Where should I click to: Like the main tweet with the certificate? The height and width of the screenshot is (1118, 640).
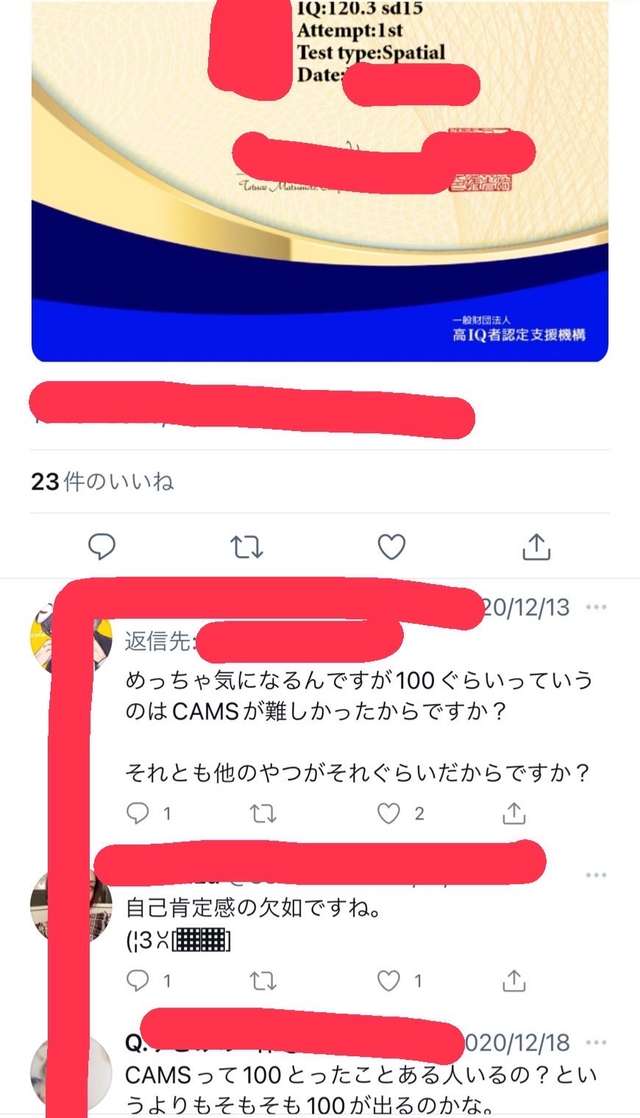(x=391, y=546)
